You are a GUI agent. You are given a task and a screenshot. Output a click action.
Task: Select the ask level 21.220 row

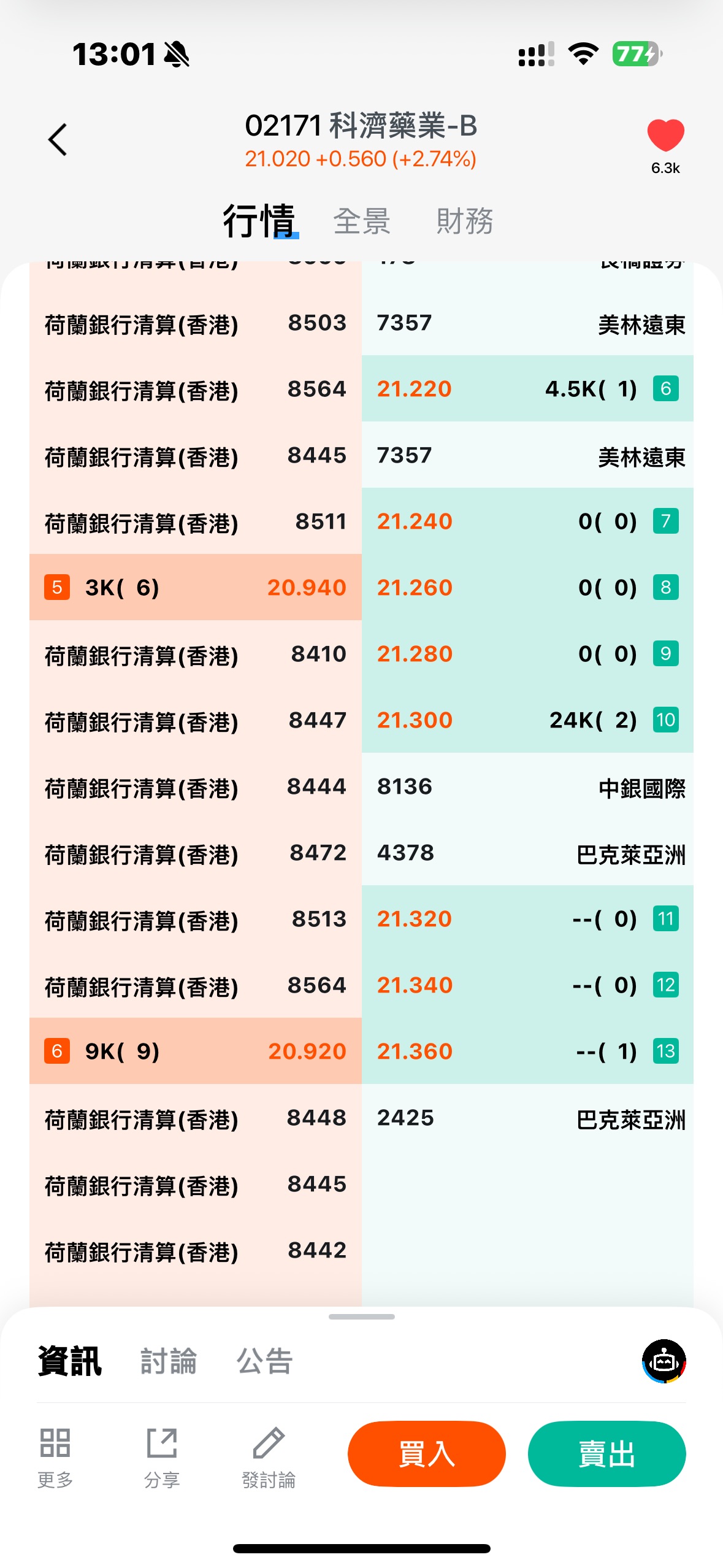tap(527, 388)
